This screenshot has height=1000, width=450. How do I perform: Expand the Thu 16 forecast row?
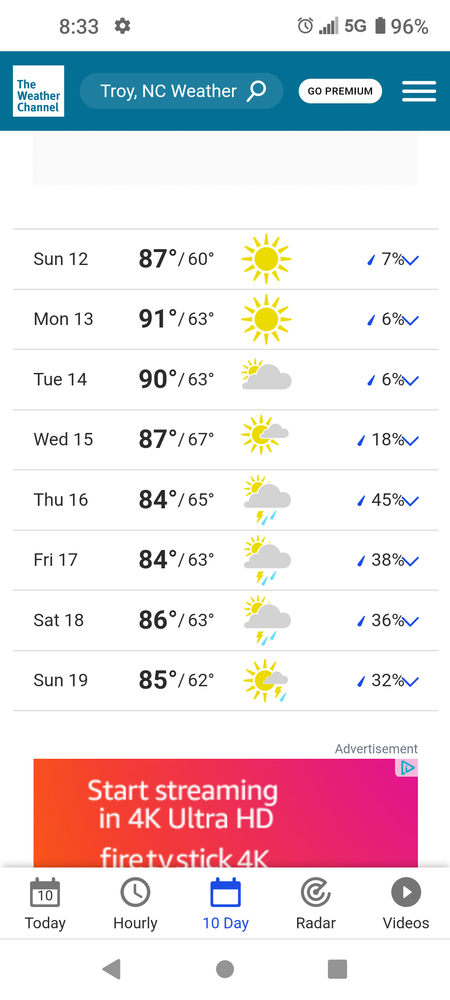[225, 499]
